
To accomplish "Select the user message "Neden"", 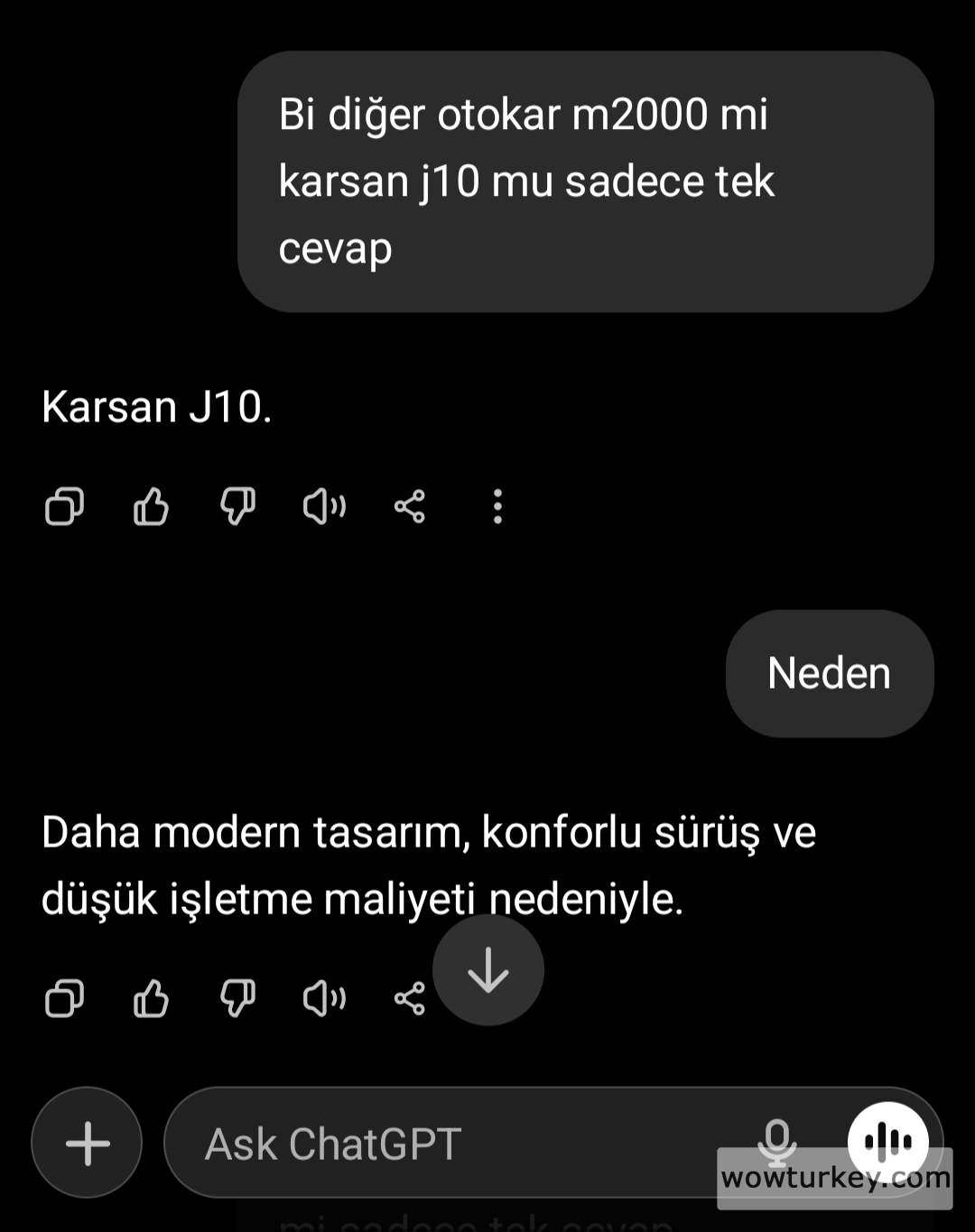I will coord(829,672).
